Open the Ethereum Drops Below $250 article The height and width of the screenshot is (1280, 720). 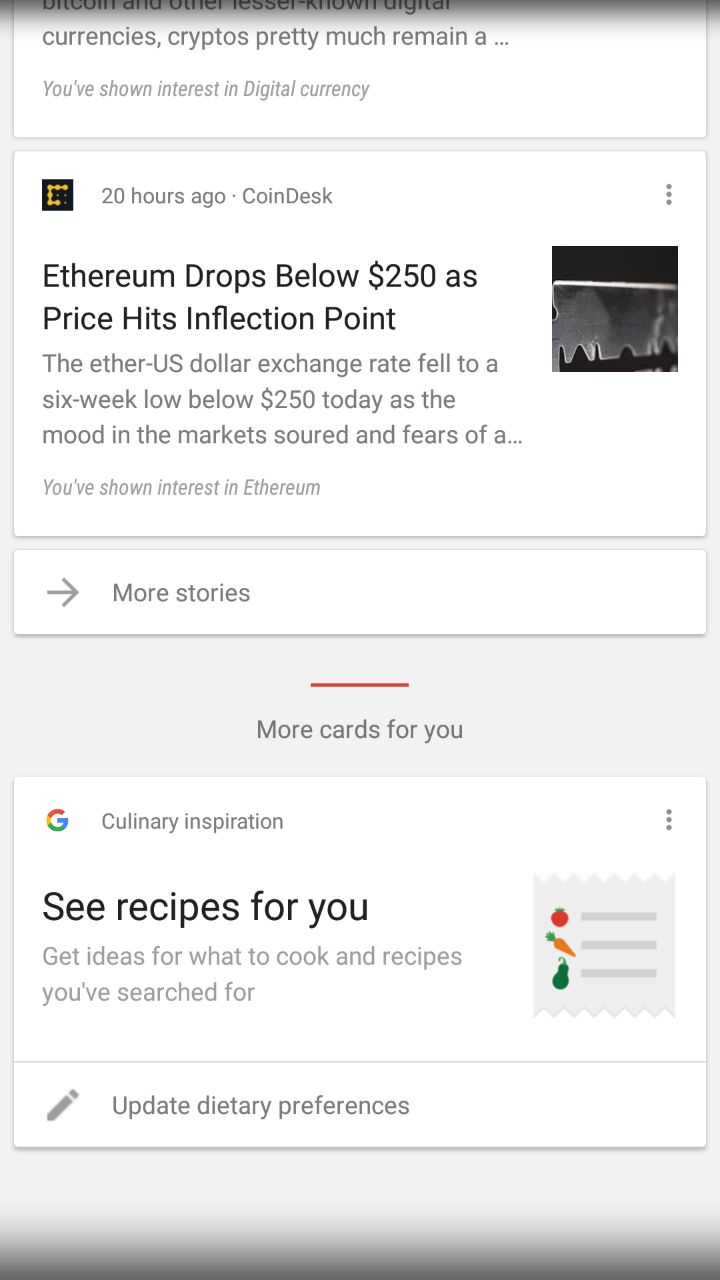360,343
